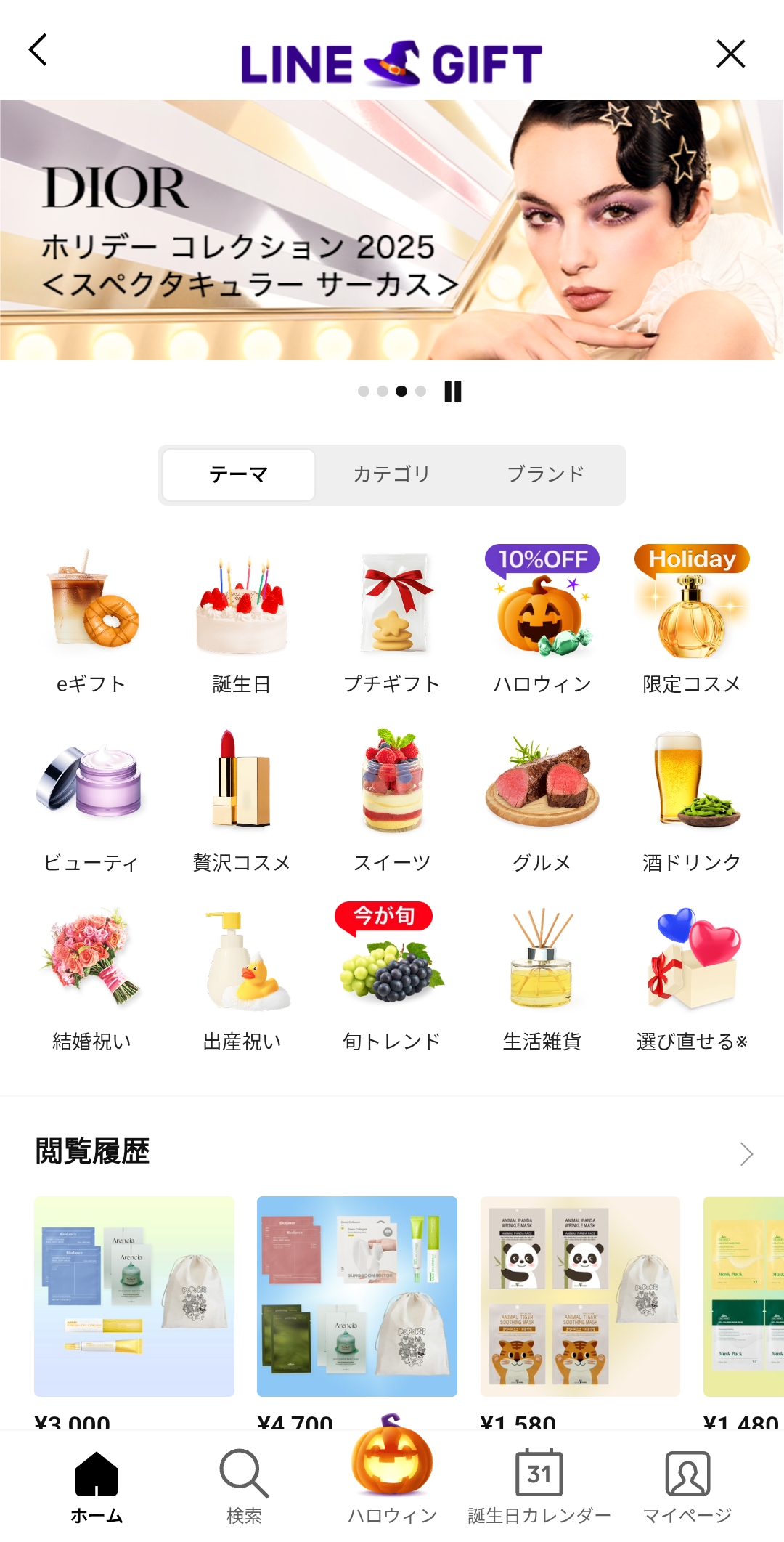784x1542 pixels.
Task: Browse 誕生日 birthday gifts
Action: click(242, 621)
